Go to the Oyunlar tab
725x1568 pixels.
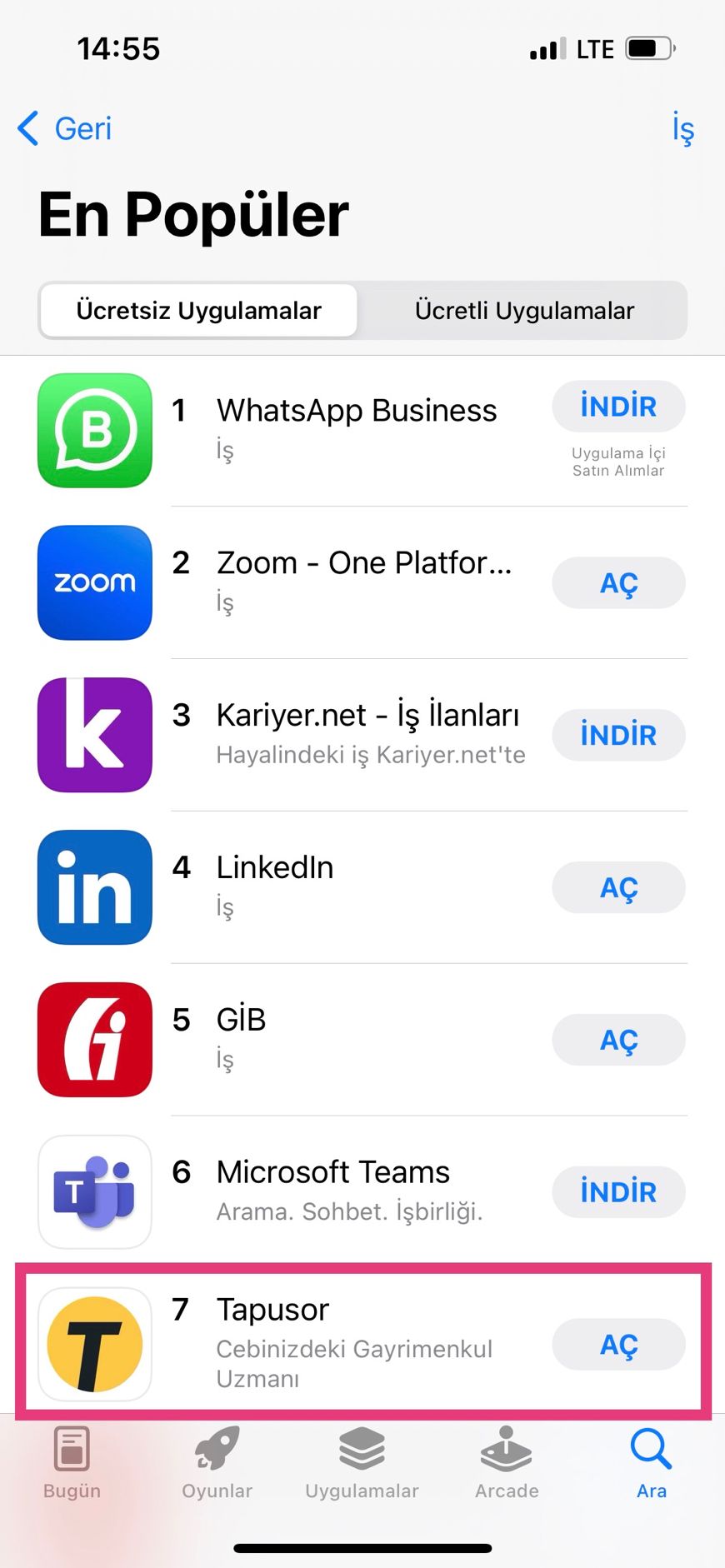click(217, 1463)
